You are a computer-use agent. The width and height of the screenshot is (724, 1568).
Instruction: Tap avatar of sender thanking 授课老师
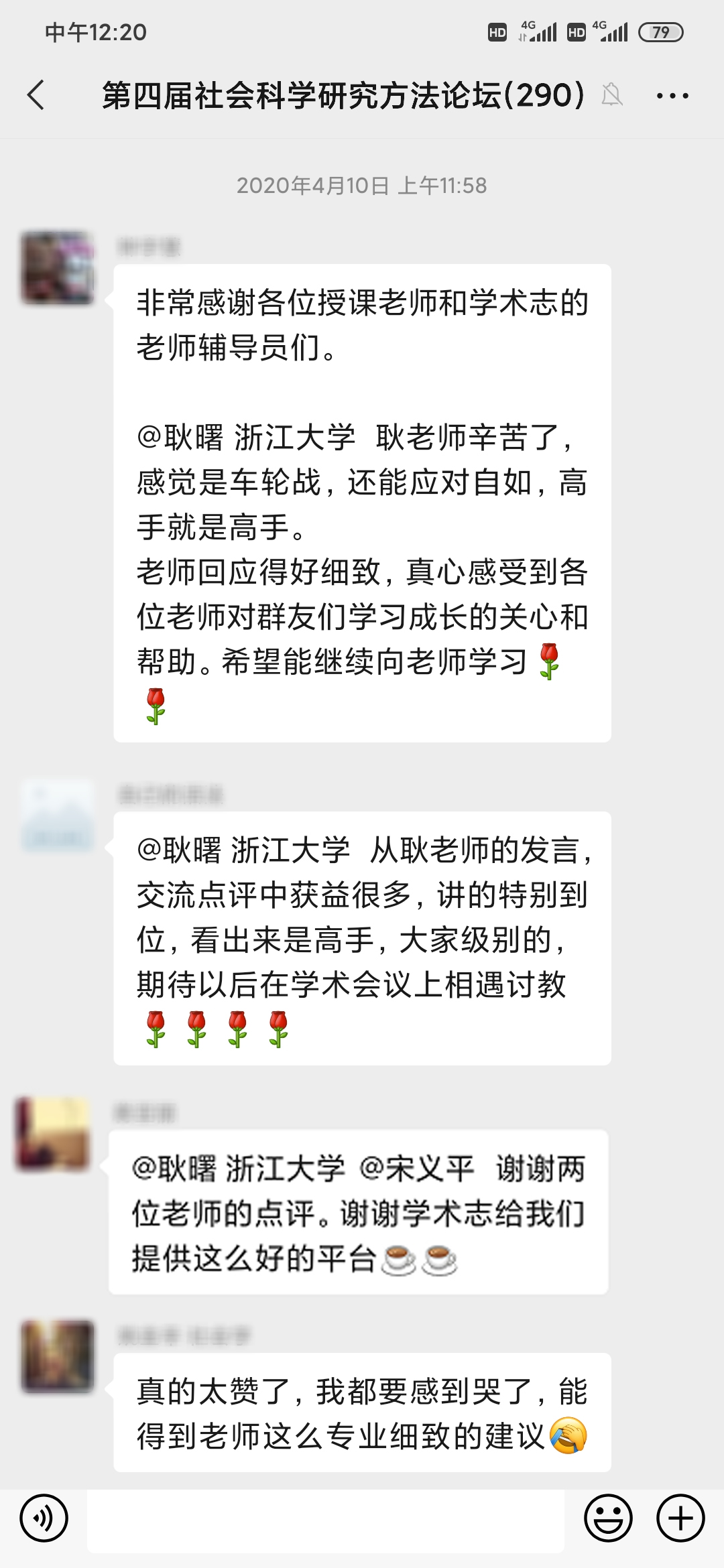point(58,268)
